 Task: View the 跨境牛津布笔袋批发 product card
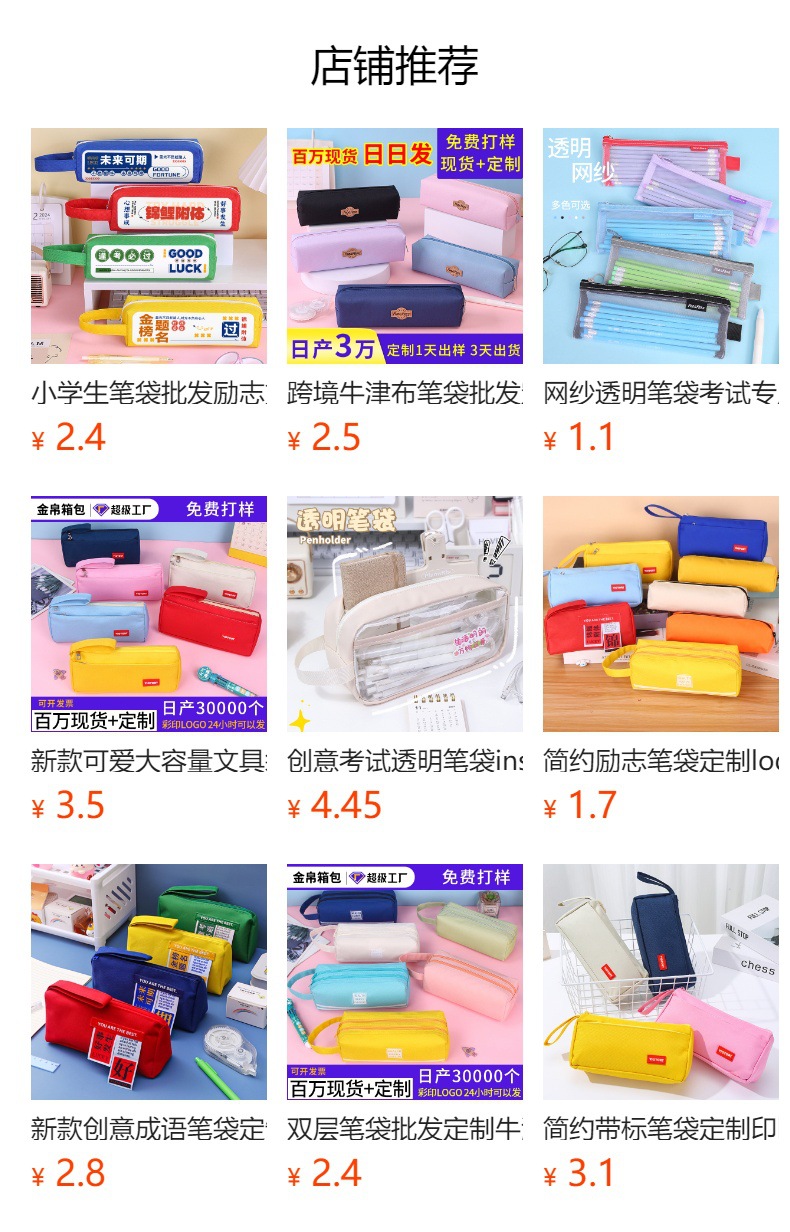(x=404, y=246)
